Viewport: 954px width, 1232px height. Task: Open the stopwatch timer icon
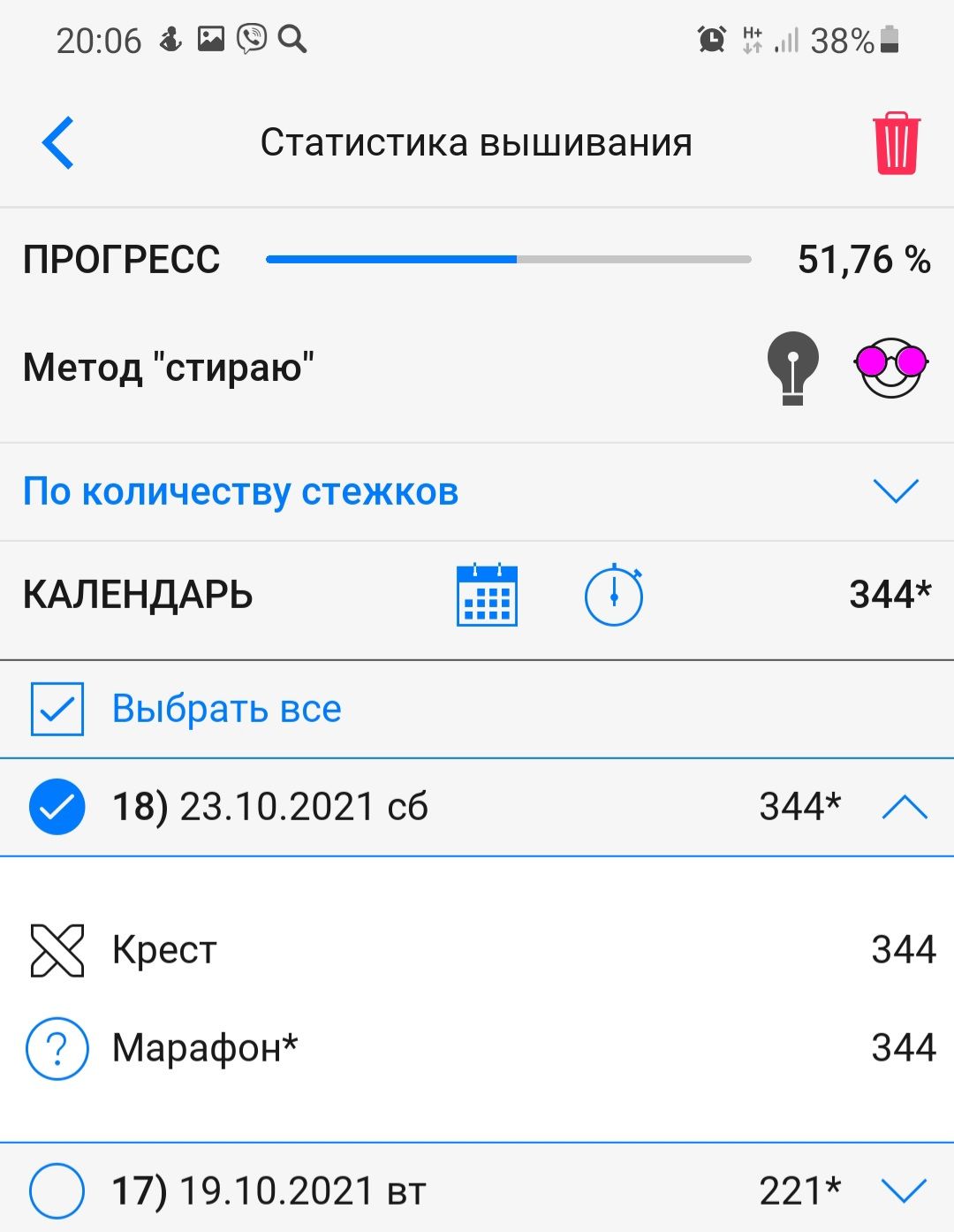614,596
